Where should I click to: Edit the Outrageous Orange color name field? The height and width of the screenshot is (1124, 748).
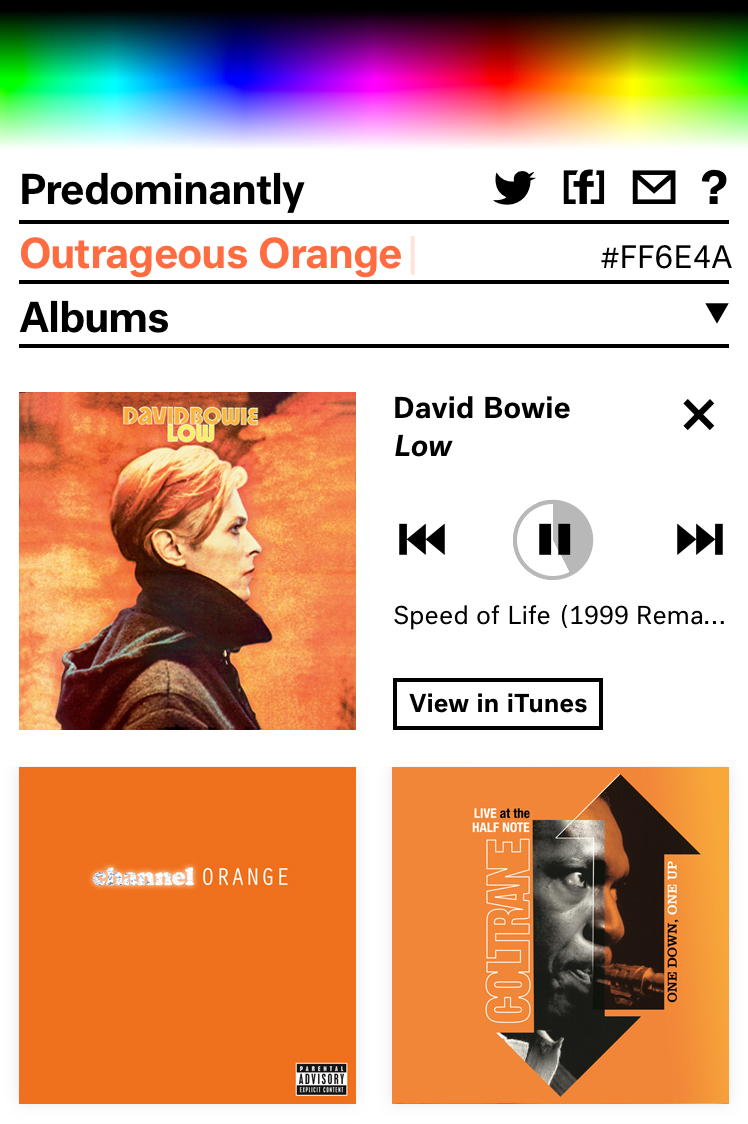[x=211, y=255]
